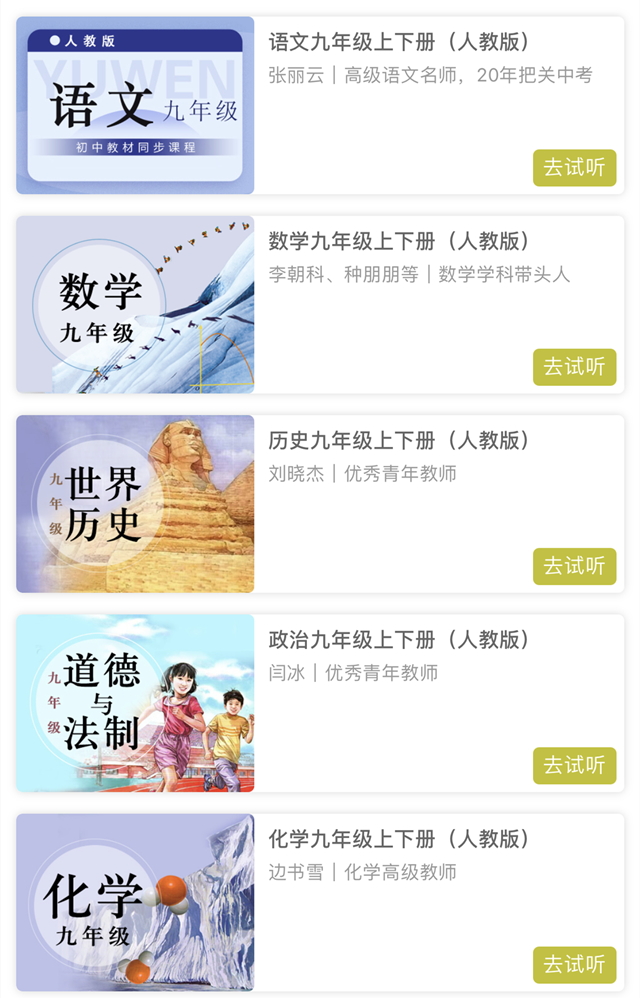
Task: Tap 去试听 on 历史九年级上下册 course
Action: (x=574, y=566)
